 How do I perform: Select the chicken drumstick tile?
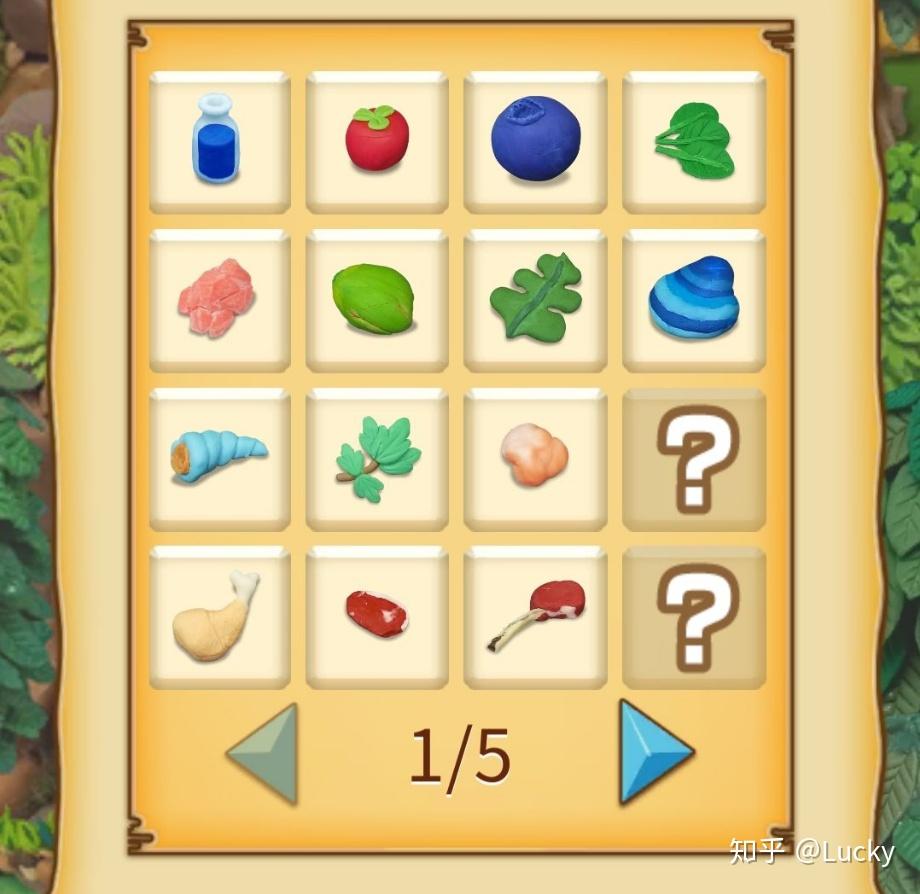220,616
